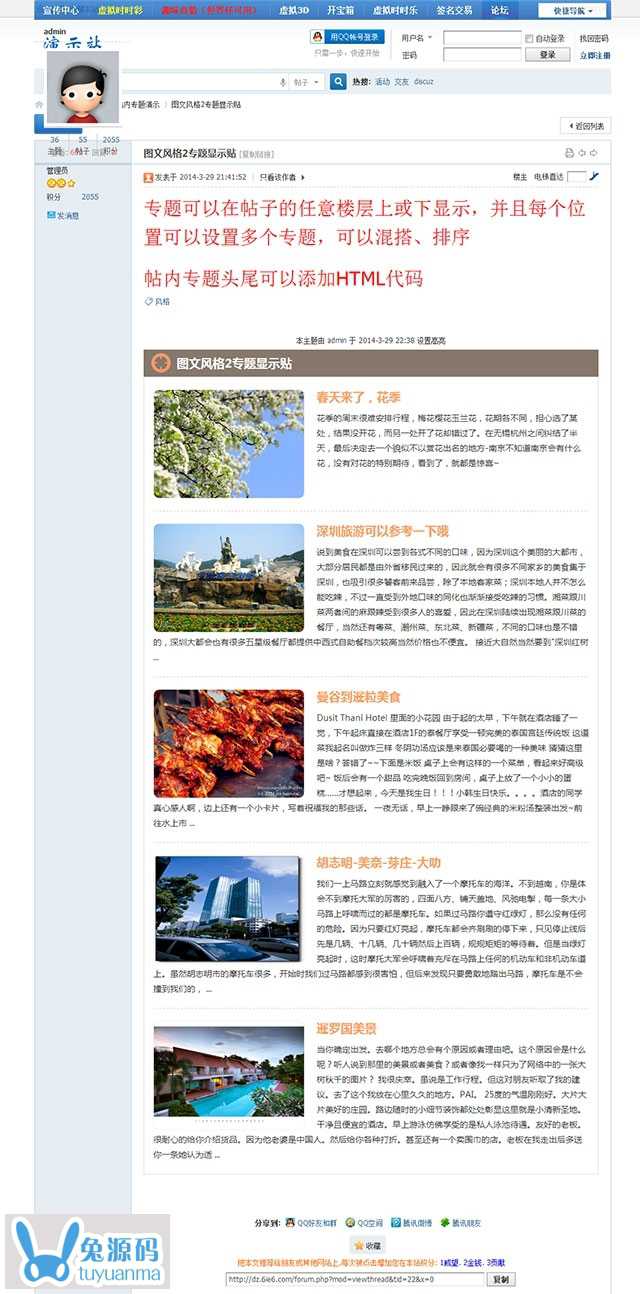This screenshot has height=1294, width=640.
Task: Copy thread URL with 复制 button
Action: 500,1279
